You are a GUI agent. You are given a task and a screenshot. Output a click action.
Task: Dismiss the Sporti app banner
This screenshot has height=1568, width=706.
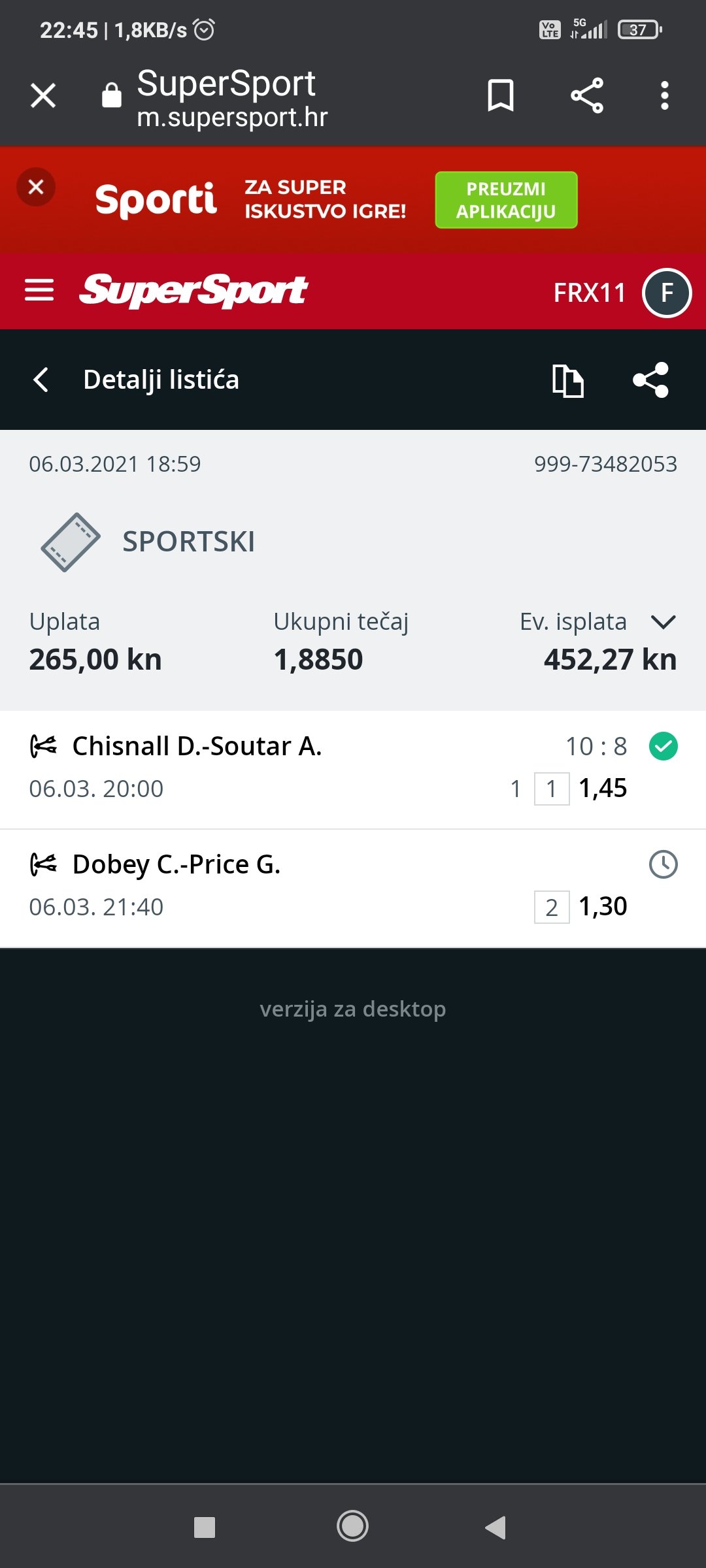(x=36, y=188)
